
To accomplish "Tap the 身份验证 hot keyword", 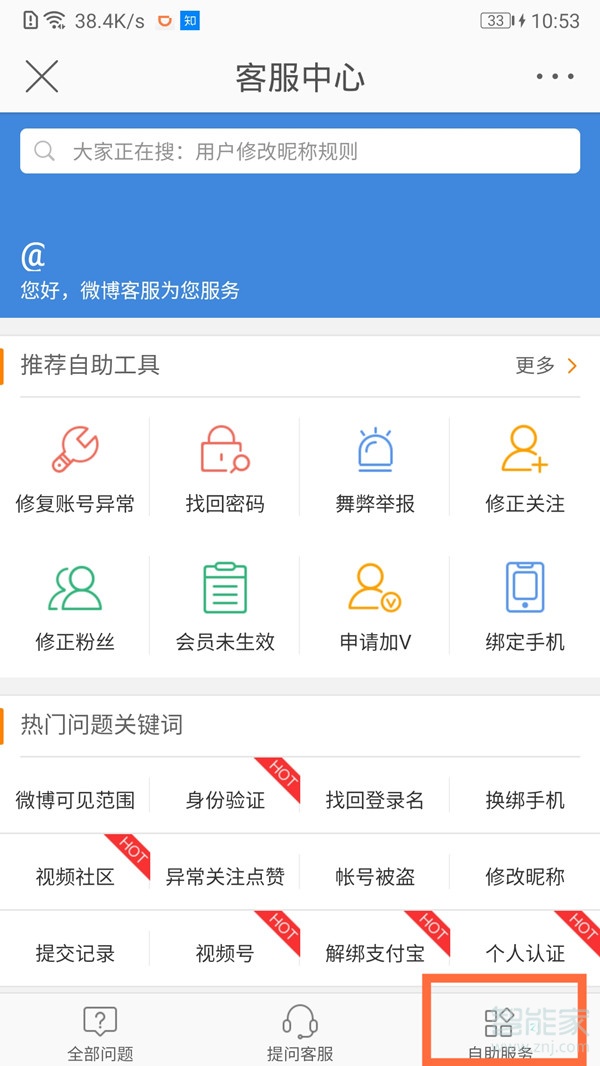I will [x=225, y=800].
